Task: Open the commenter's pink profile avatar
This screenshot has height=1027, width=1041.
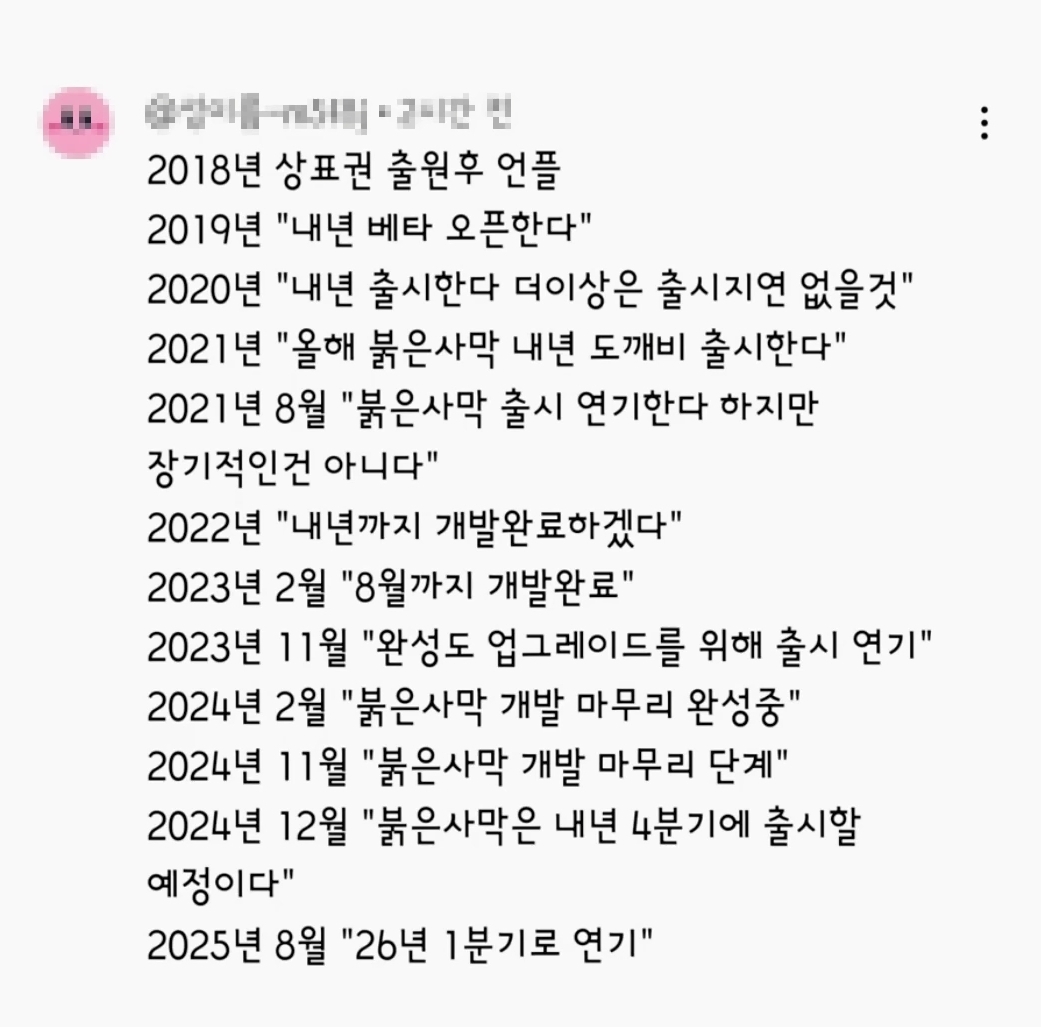Action: (x=78, y=121)
